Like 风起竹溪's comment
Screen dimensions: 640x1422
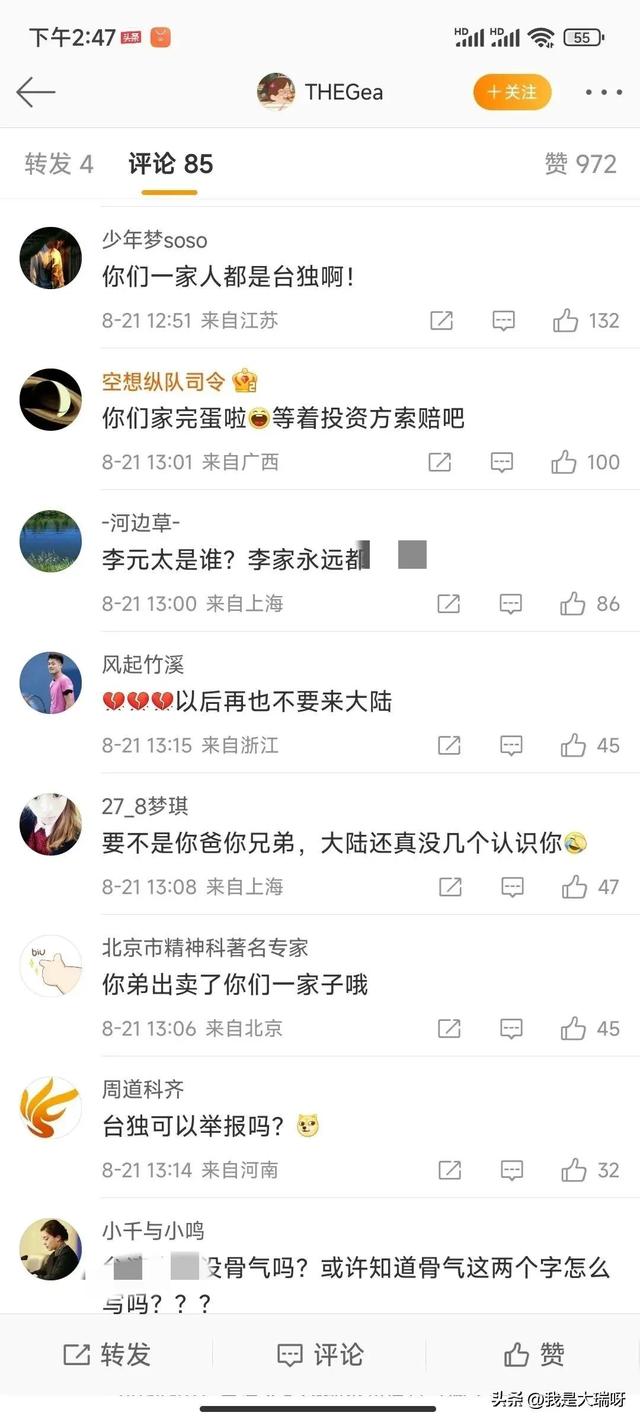coord(573,745)
